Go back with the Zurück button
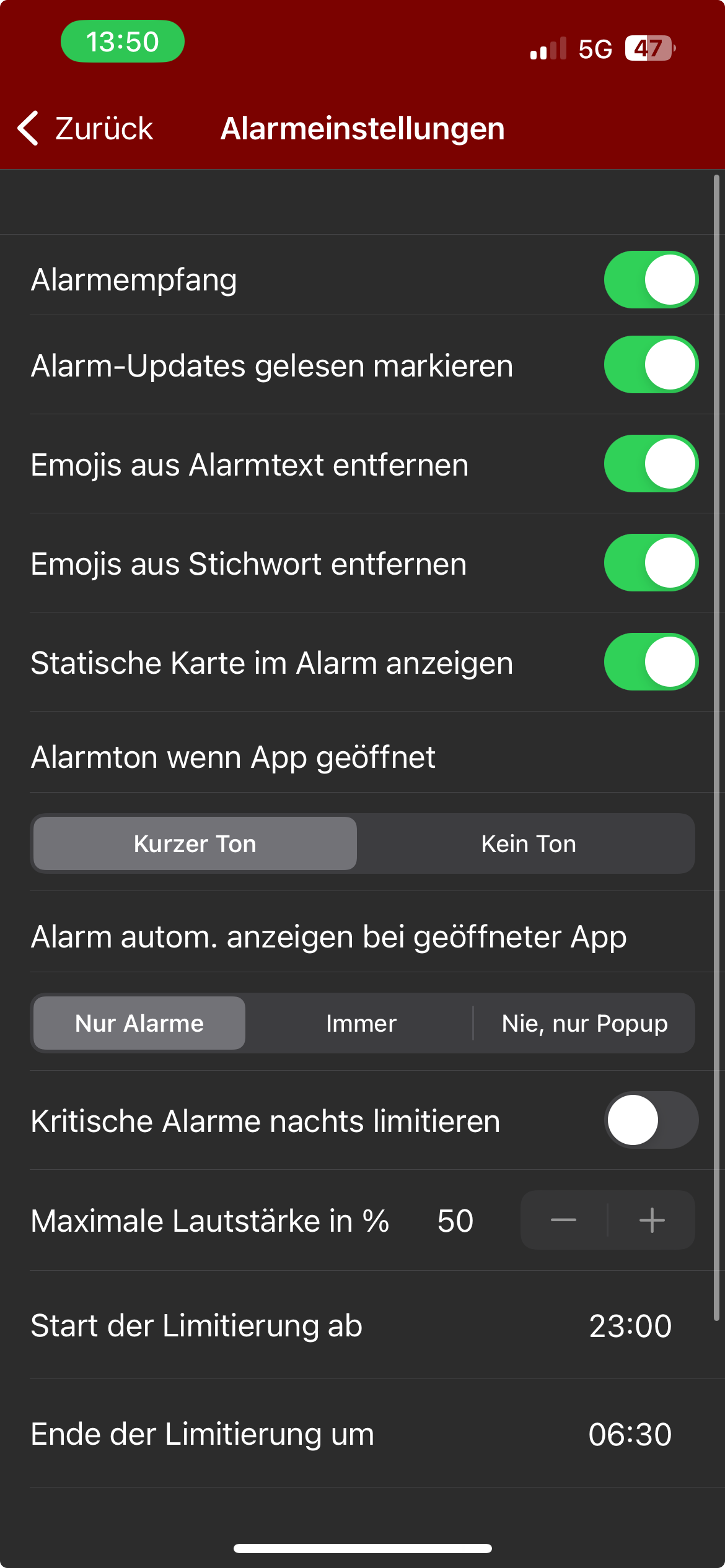725x1568 pixels. coord(86,129)
